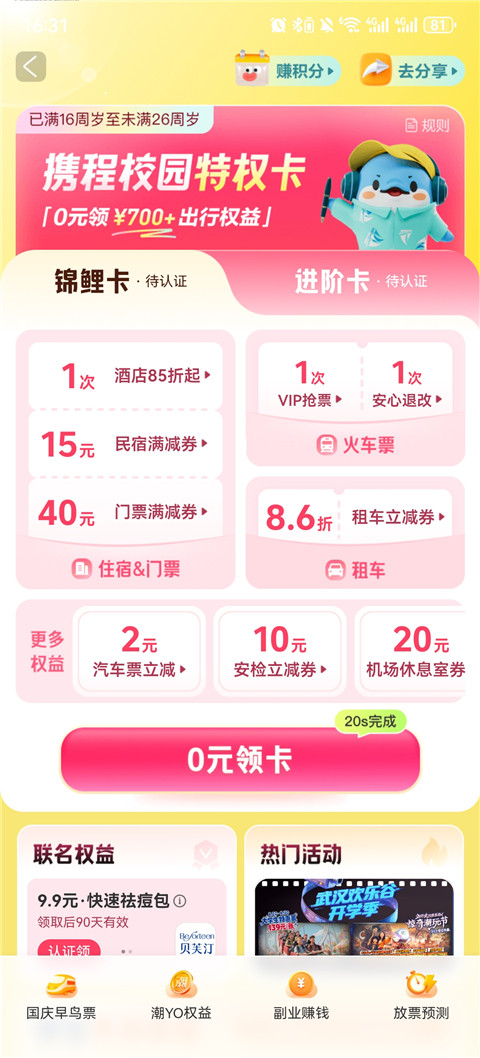Open 安检立减券 10元 benefit
Viewport: 480px width, 1058px height.
(280, 651)
